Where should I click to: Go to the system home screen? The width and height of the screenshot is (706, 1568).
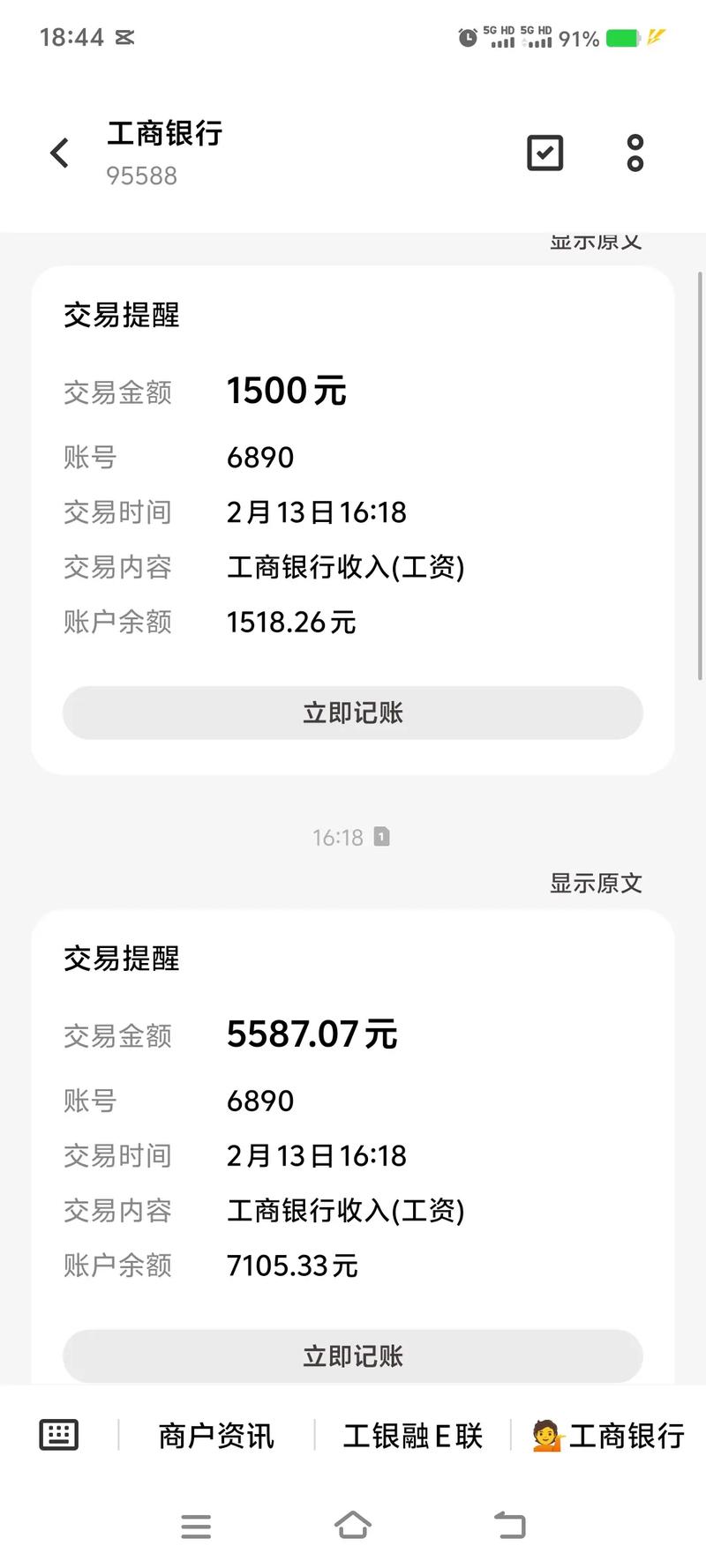[x=353, y=1525]
